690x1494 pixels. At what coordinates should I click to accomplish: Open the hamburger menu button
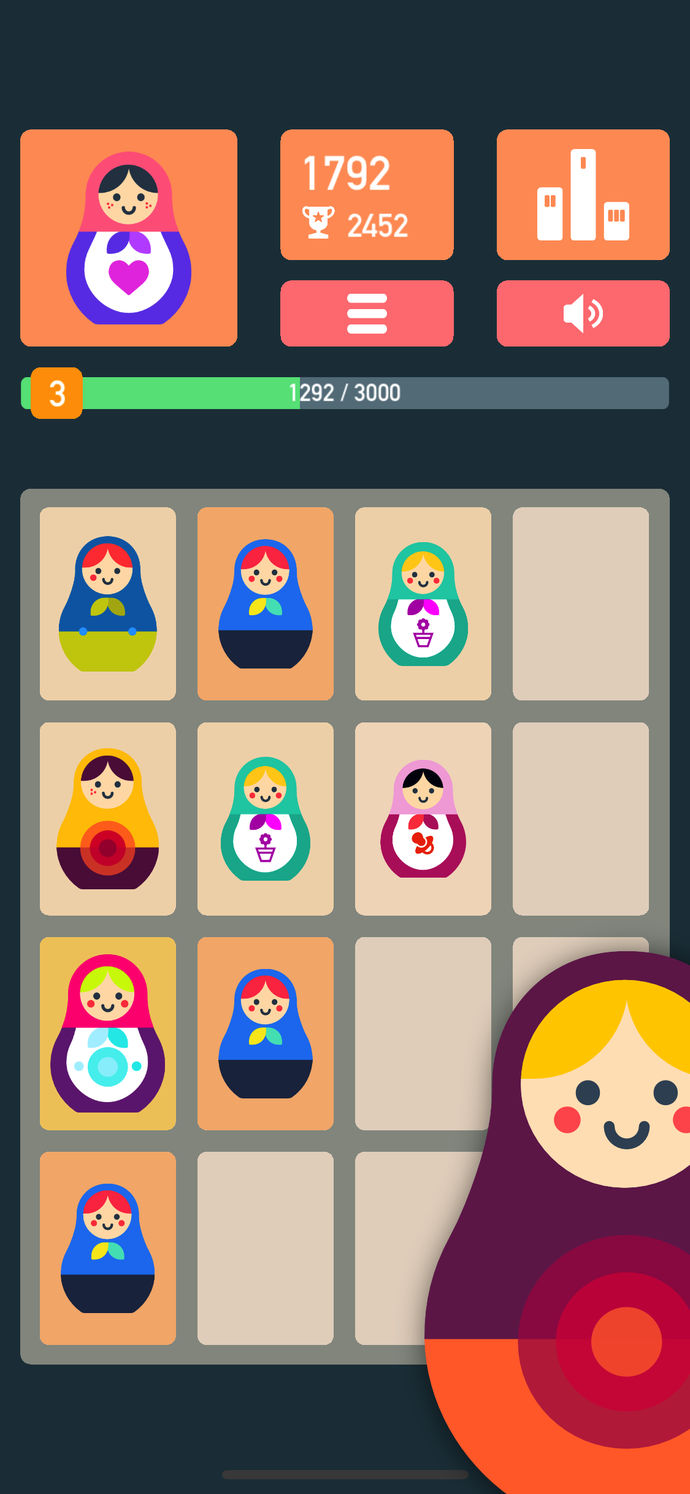[x=367, y=313]
